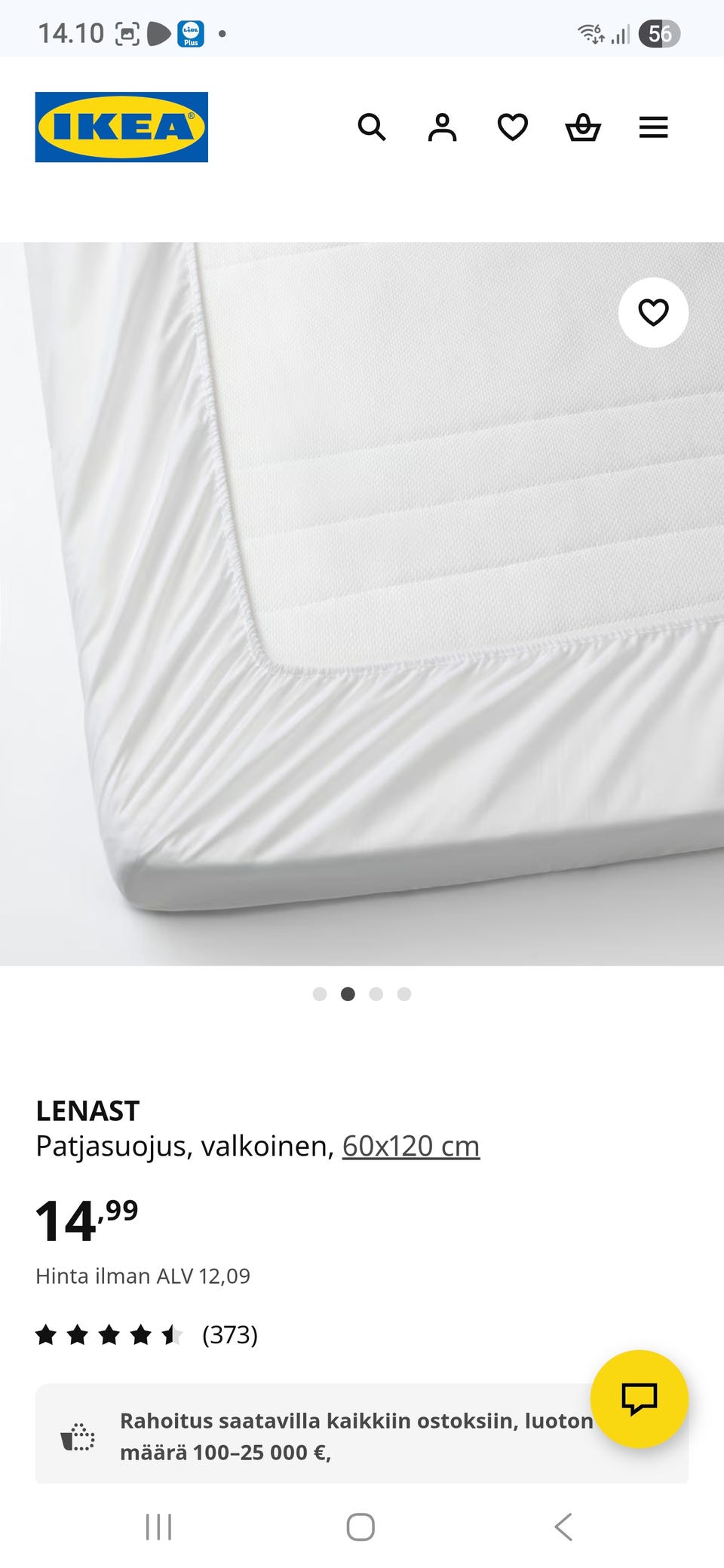Go to the IKEA home page logo
Image resolution: width=724 pixels, height=1568 pixels.
pos(121,127)
